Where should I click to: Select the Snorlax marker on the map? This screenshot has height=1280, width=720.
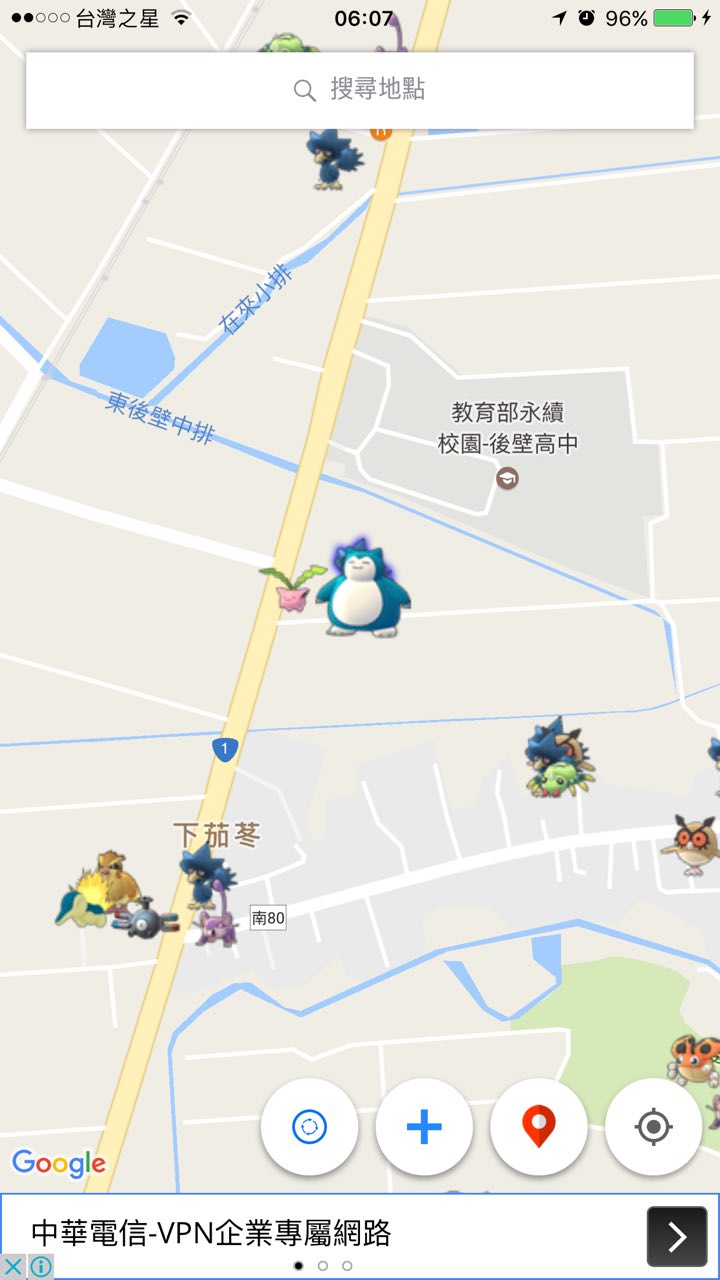click(362, 592)
